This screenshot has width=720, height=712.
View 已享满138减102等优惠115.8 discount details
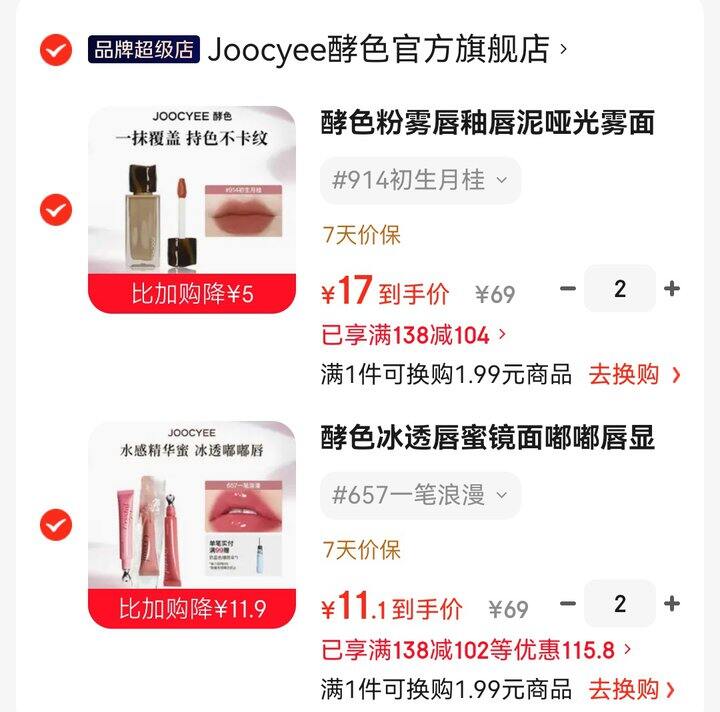click(476, 650)
